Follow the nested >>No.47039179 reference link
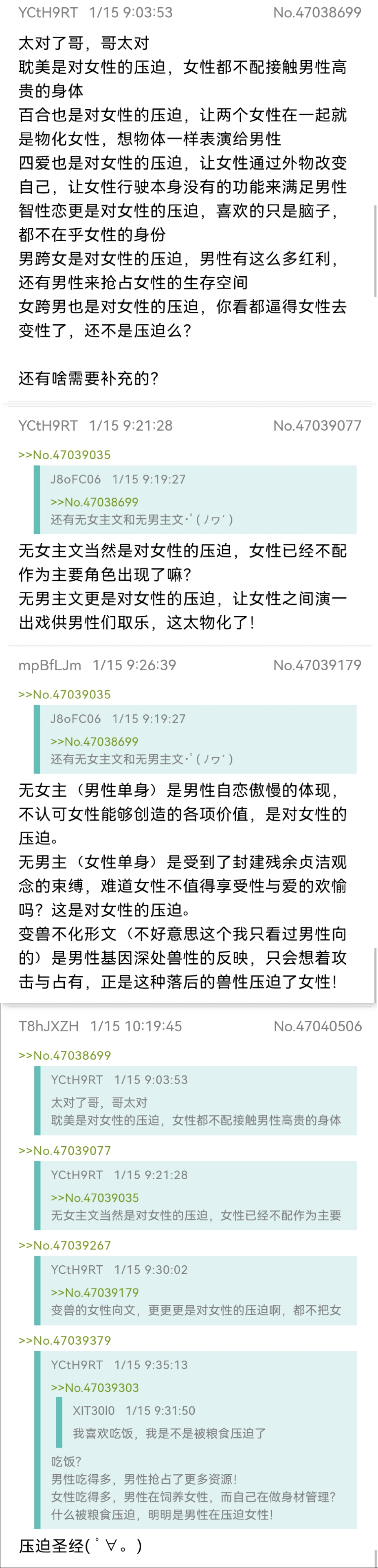Screen dimensions: 378x1568 click(x=94, y=1292)
